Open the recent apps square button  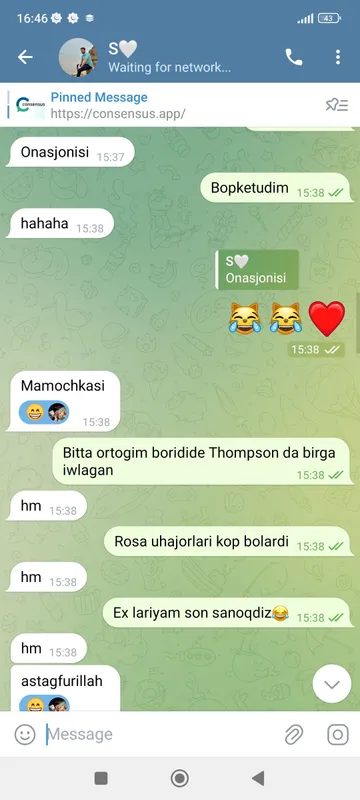(x=101, y=778)
